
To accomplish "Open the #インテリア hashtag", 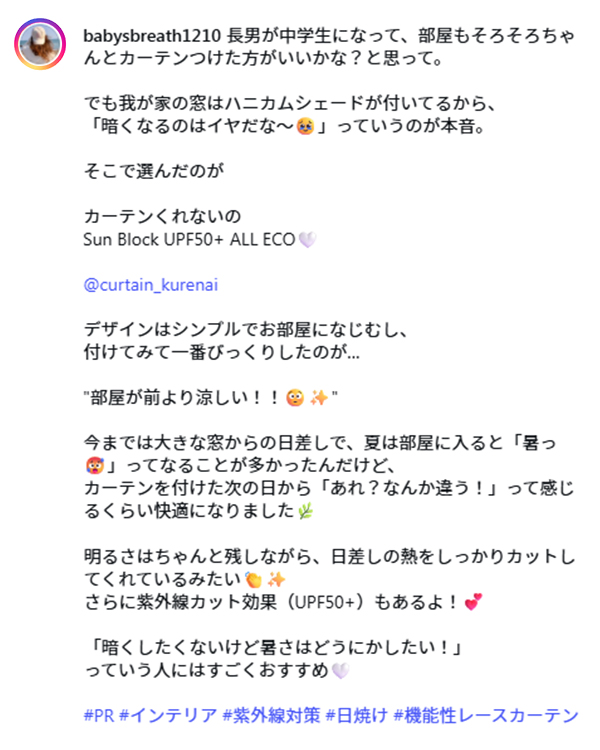I will click(168, 716).
